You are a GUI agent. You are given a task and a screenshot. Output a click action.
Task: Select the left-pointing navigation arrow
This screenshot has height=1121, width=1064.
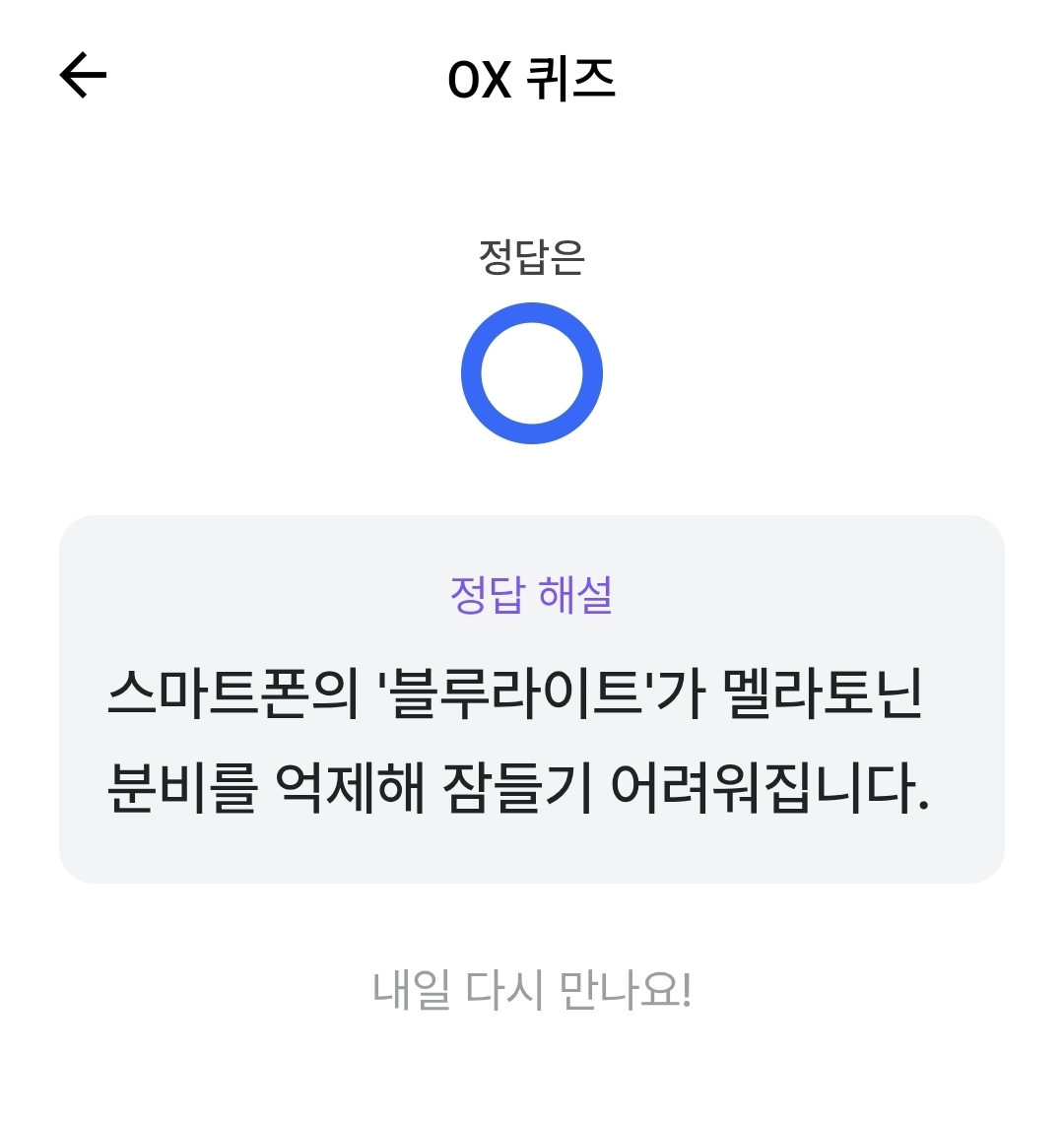tap(84, 73)
